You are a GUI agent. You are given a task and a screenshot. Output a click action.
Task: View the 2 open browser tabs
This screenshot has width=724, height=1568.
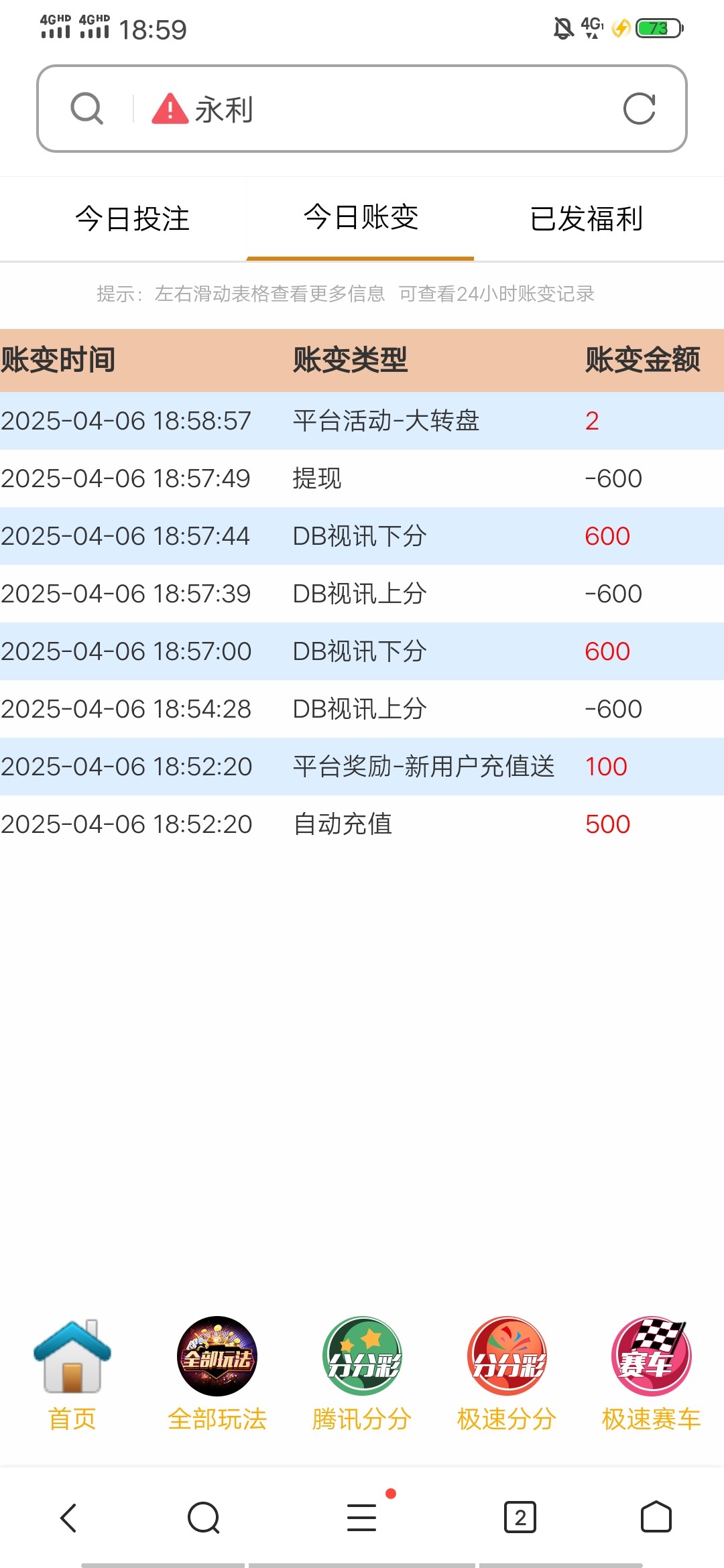click(x=520, y=1518)
